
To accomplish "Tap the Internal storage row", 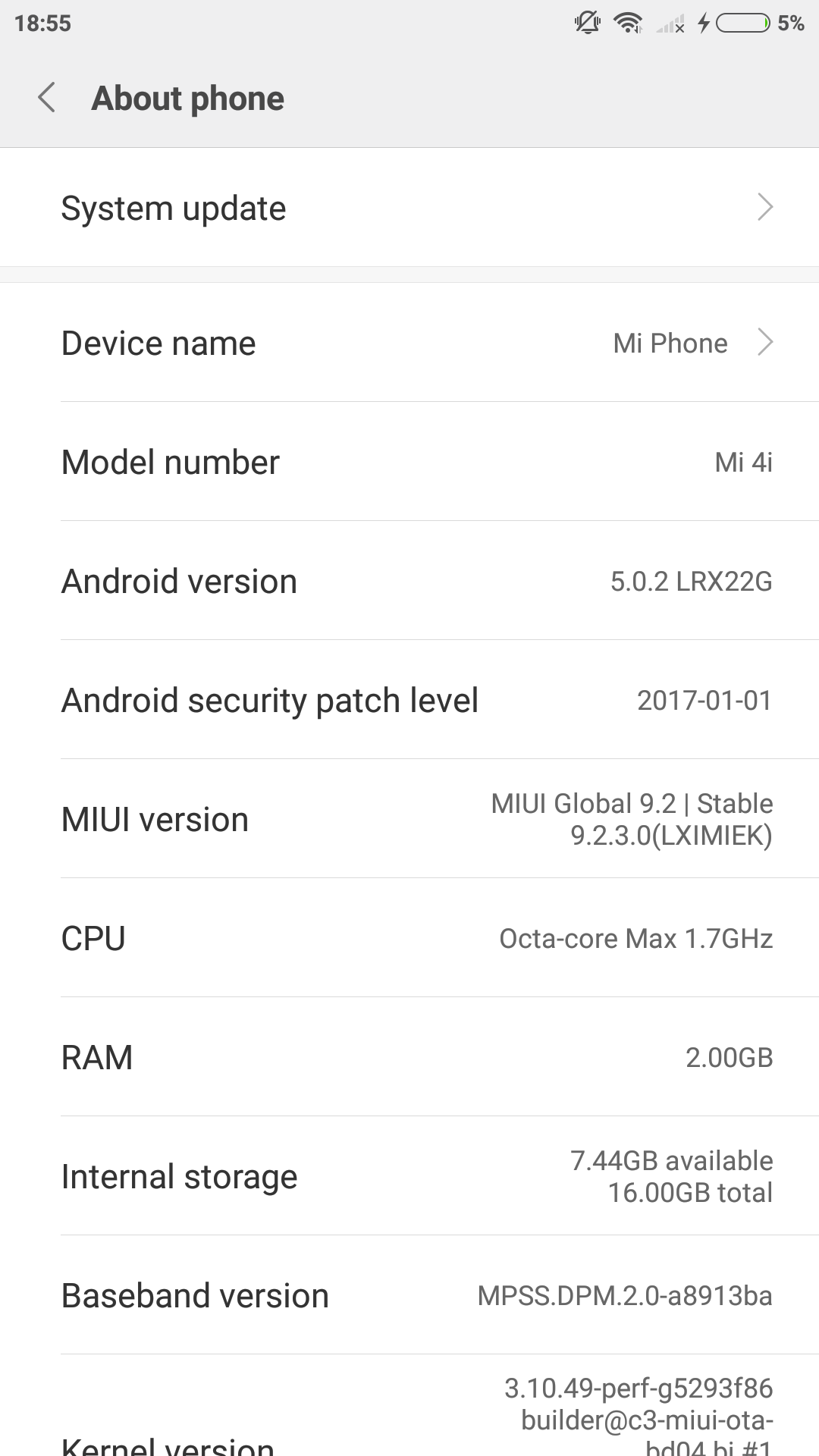I will point(409,1175).
